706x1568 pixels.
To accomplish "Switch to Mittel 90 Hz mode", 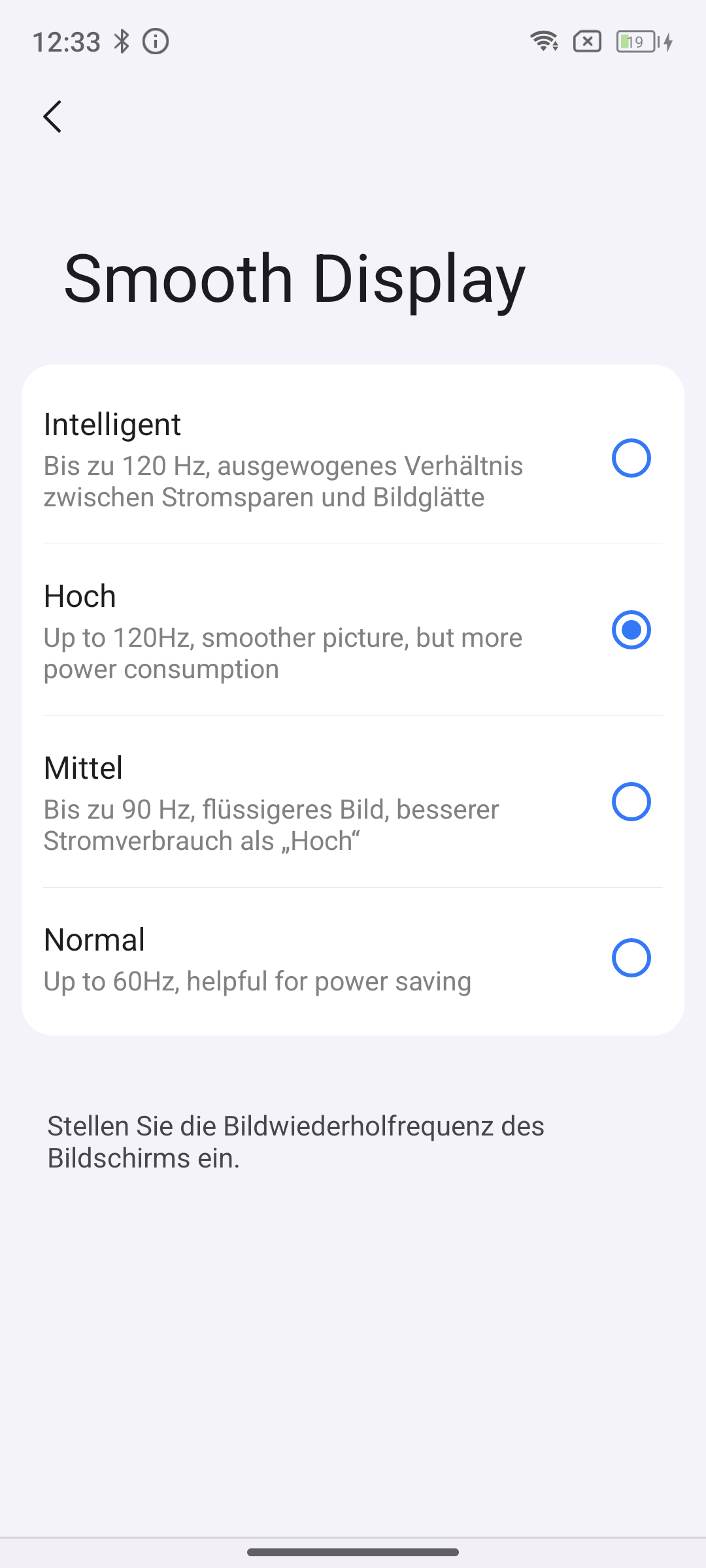I will pyautogui.click(x=353, y=802).
